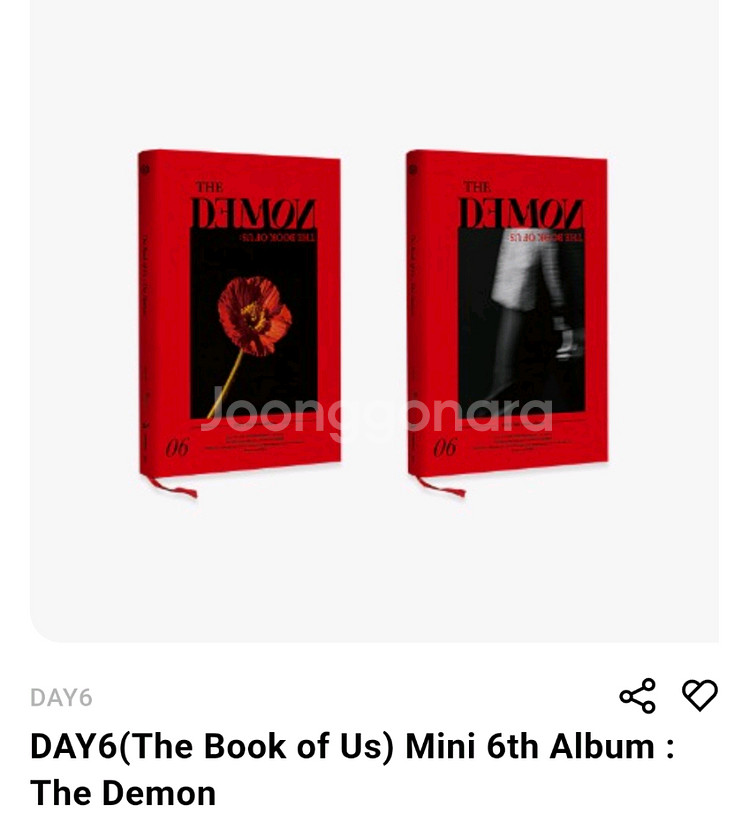Screen dimensions: 750x830
Task: Open the album product image
Action: (374, 320)
